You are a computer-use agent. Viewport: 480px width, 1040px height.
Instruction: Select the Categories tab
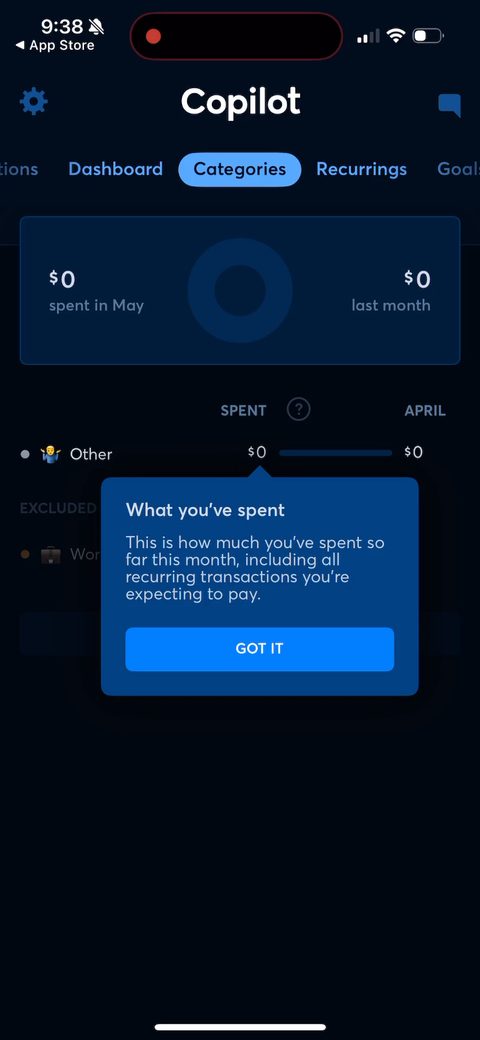pyautogui.click(x=240, y=169)
